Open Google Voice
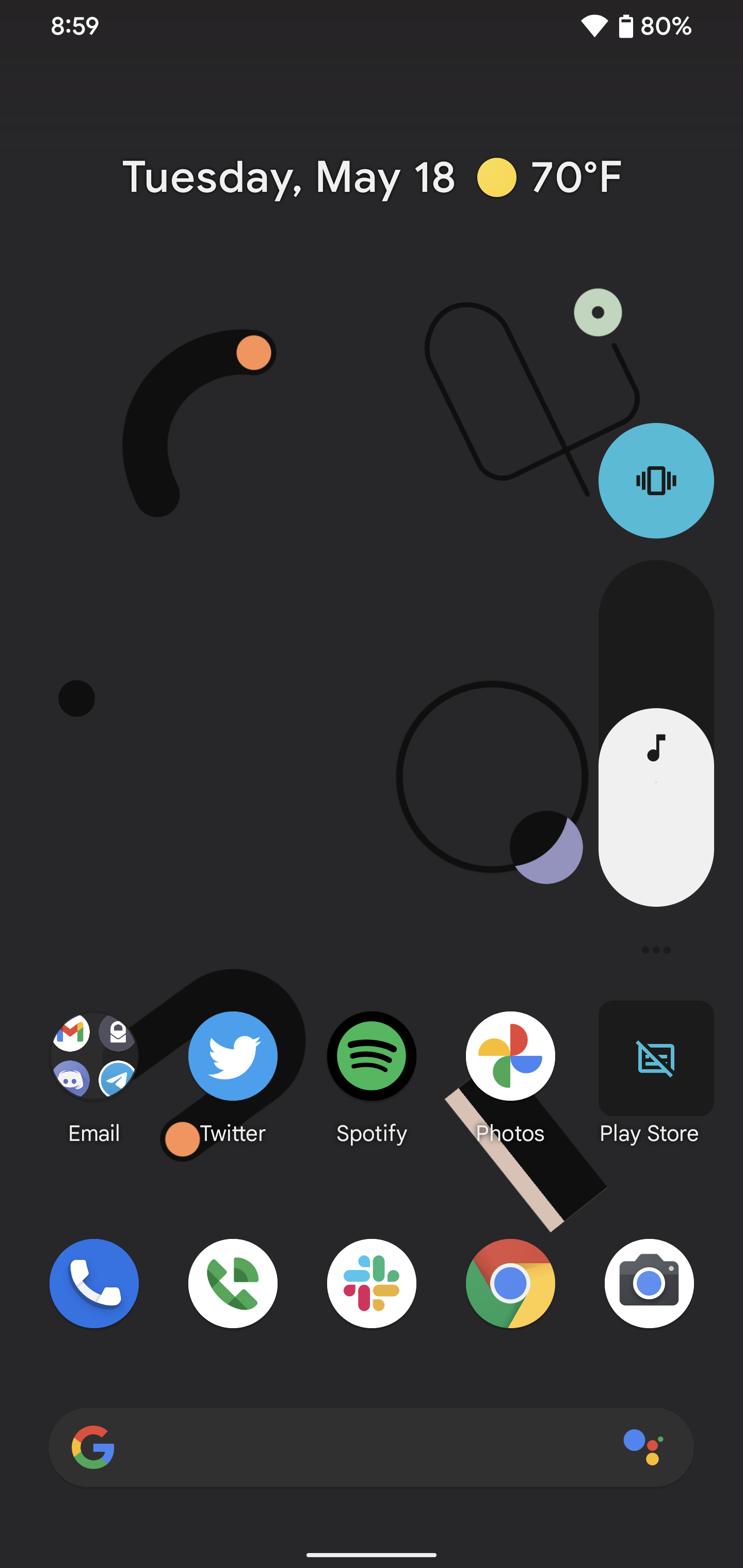 233,1283
